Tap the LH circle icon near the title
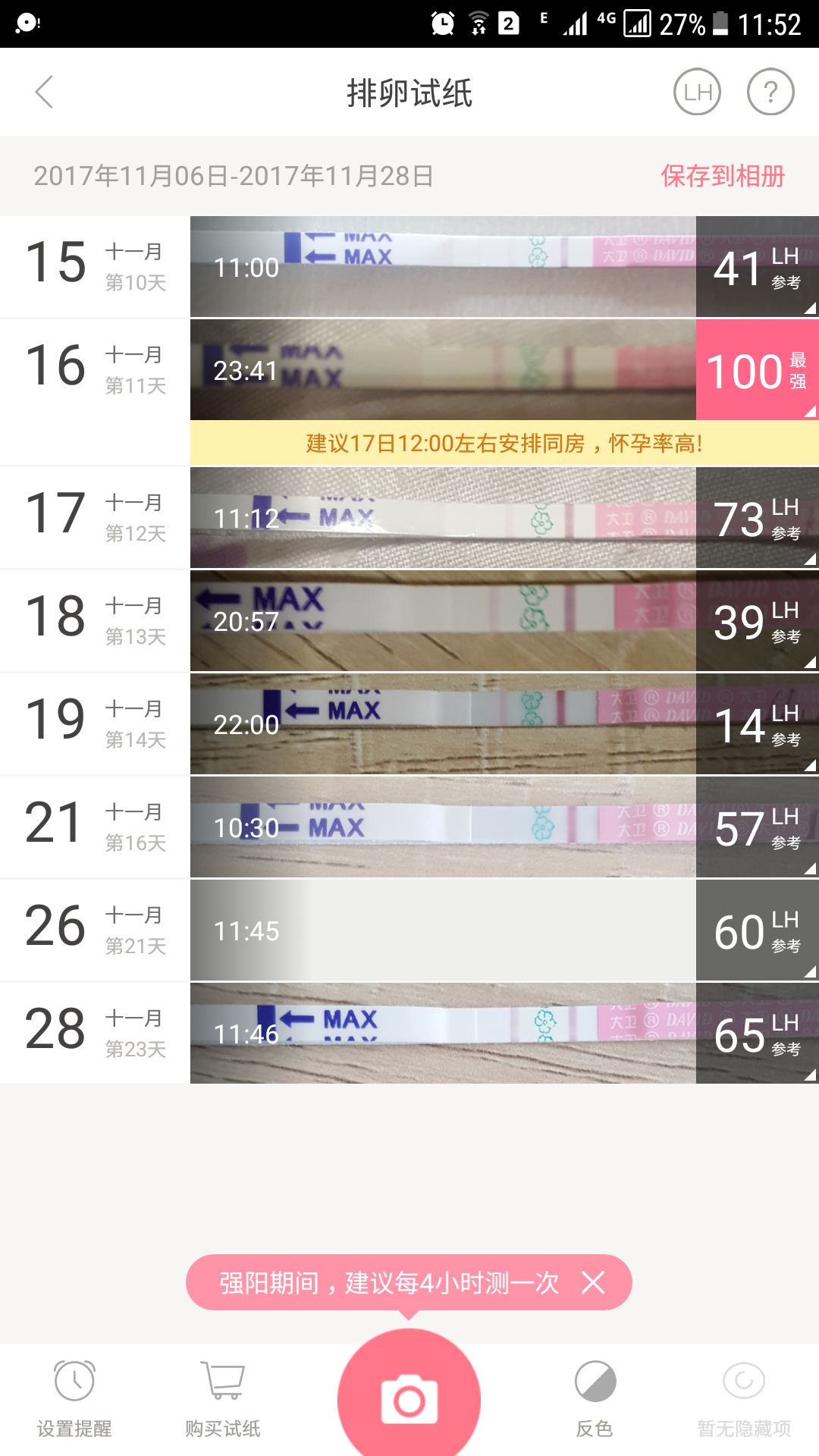The width and height of the screenshot is (819, 1456). click(696, 92)
